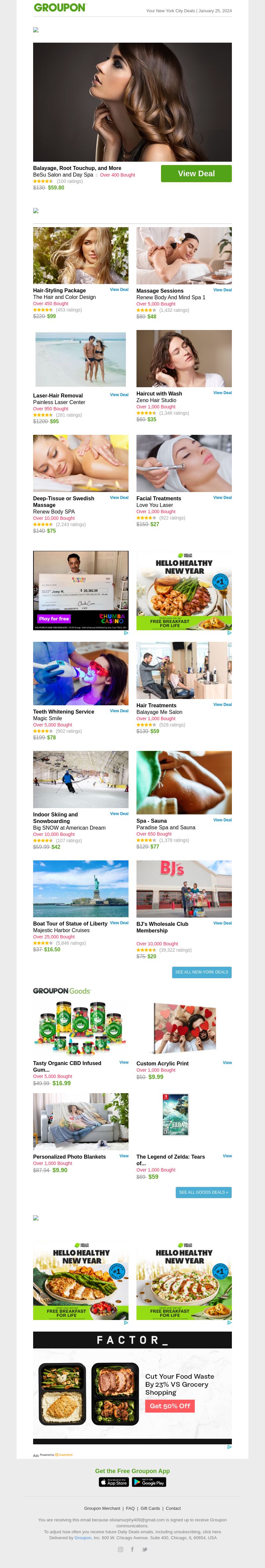Image resolution: width=265 pixels, height=1568 pixels.
Task: Tap Get 50% Off in Factor ad
Action: pos(170,1405)
